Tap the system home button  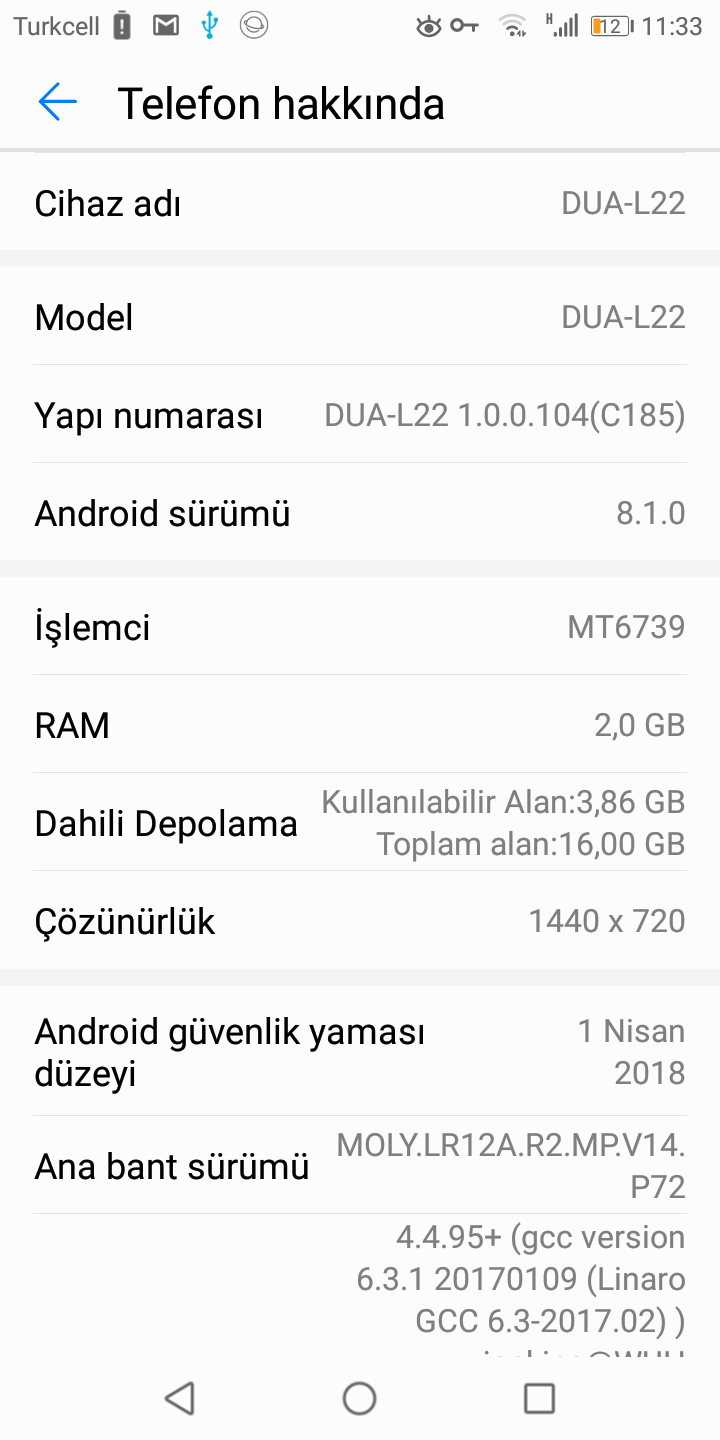pyautogui.click(x=359, y=1398)
